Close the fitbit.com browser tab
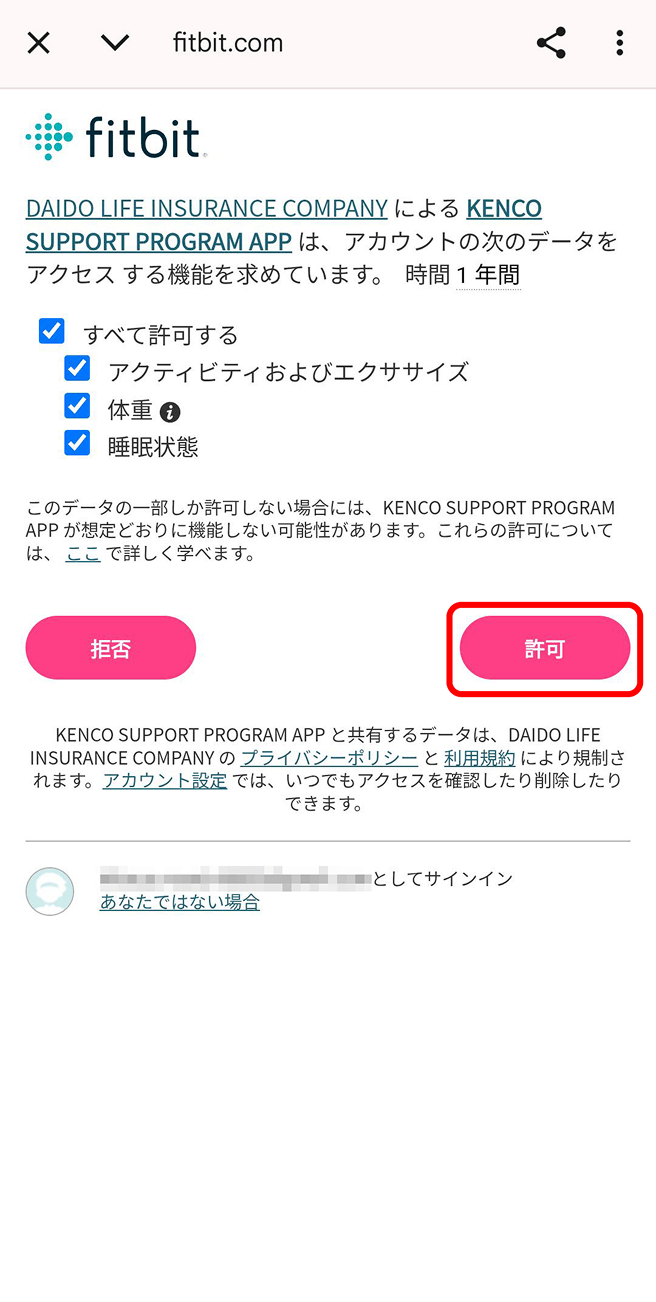The image size is (656, 1302). pyautogui.click(x=38, y=43)
